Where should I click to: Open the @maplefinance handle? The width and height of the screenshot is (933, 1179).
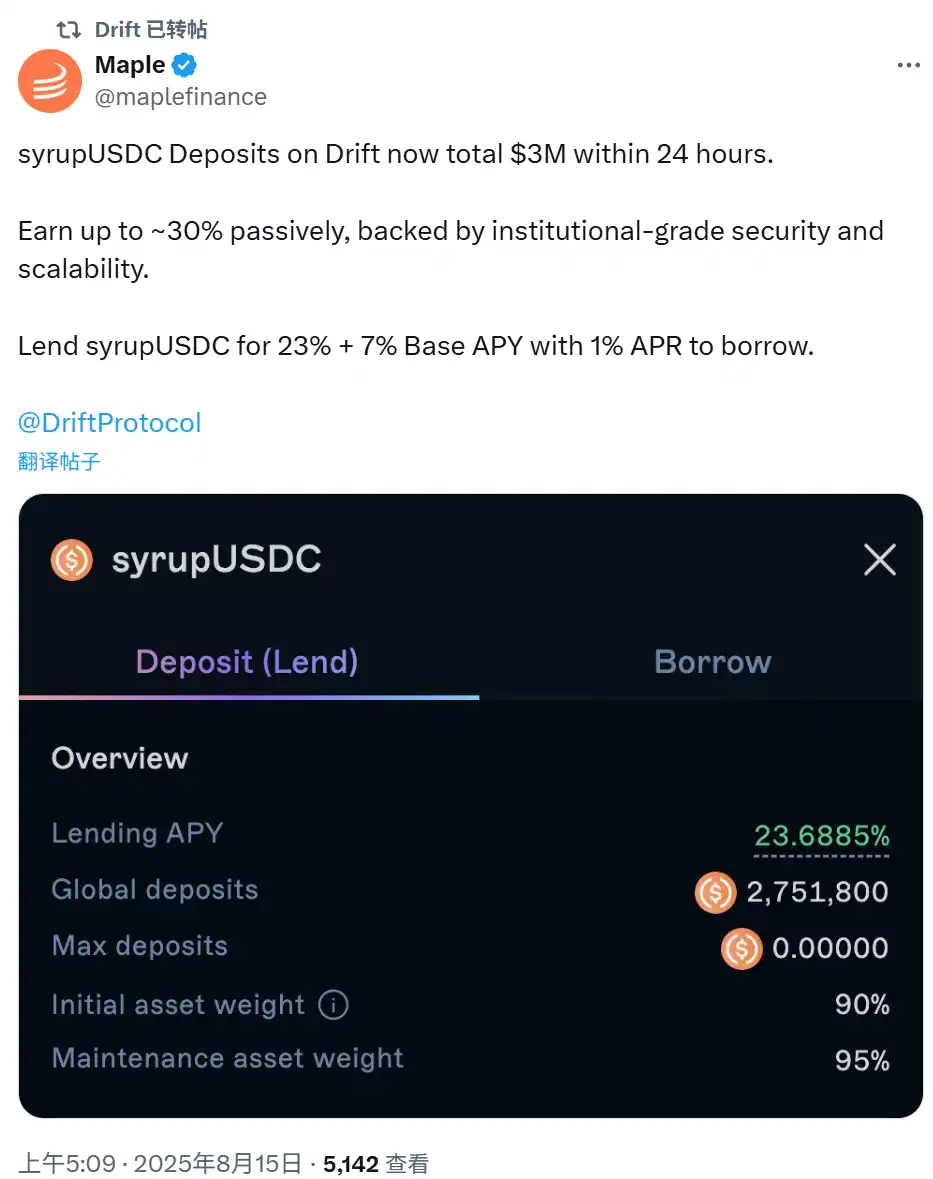180,97
